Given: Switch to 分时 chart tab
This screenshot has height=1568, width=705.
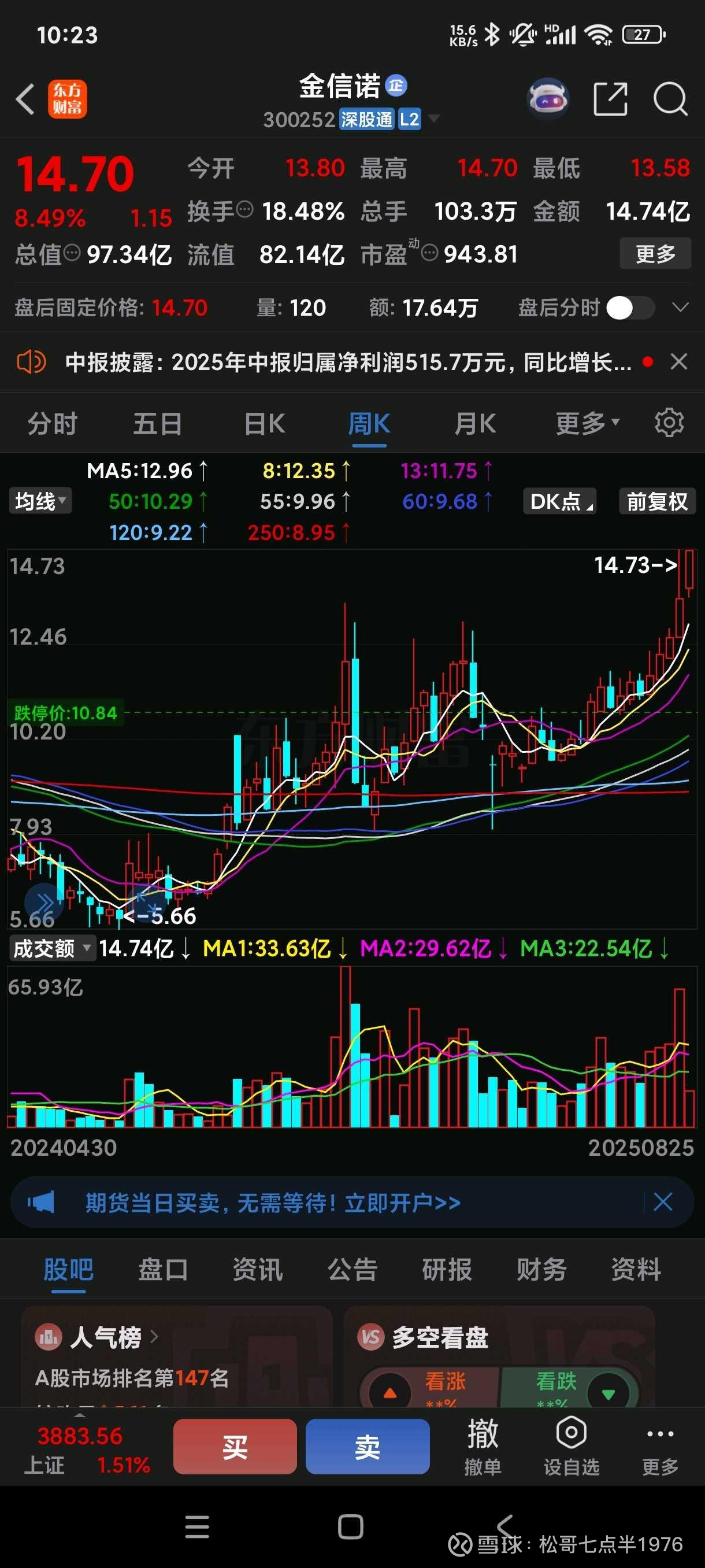Looking at the screenshot, I should [53, 424].
